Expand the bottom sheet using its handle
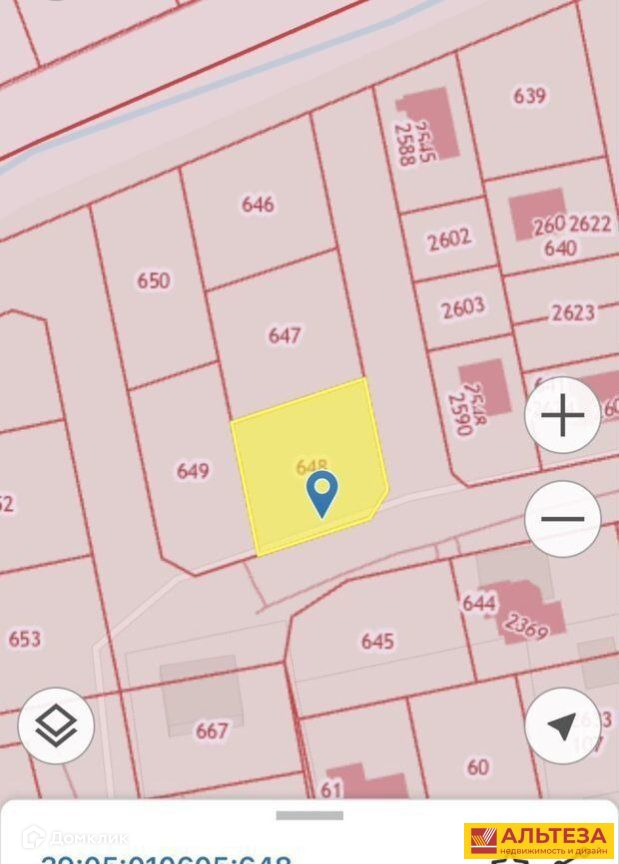 point(309,815)
